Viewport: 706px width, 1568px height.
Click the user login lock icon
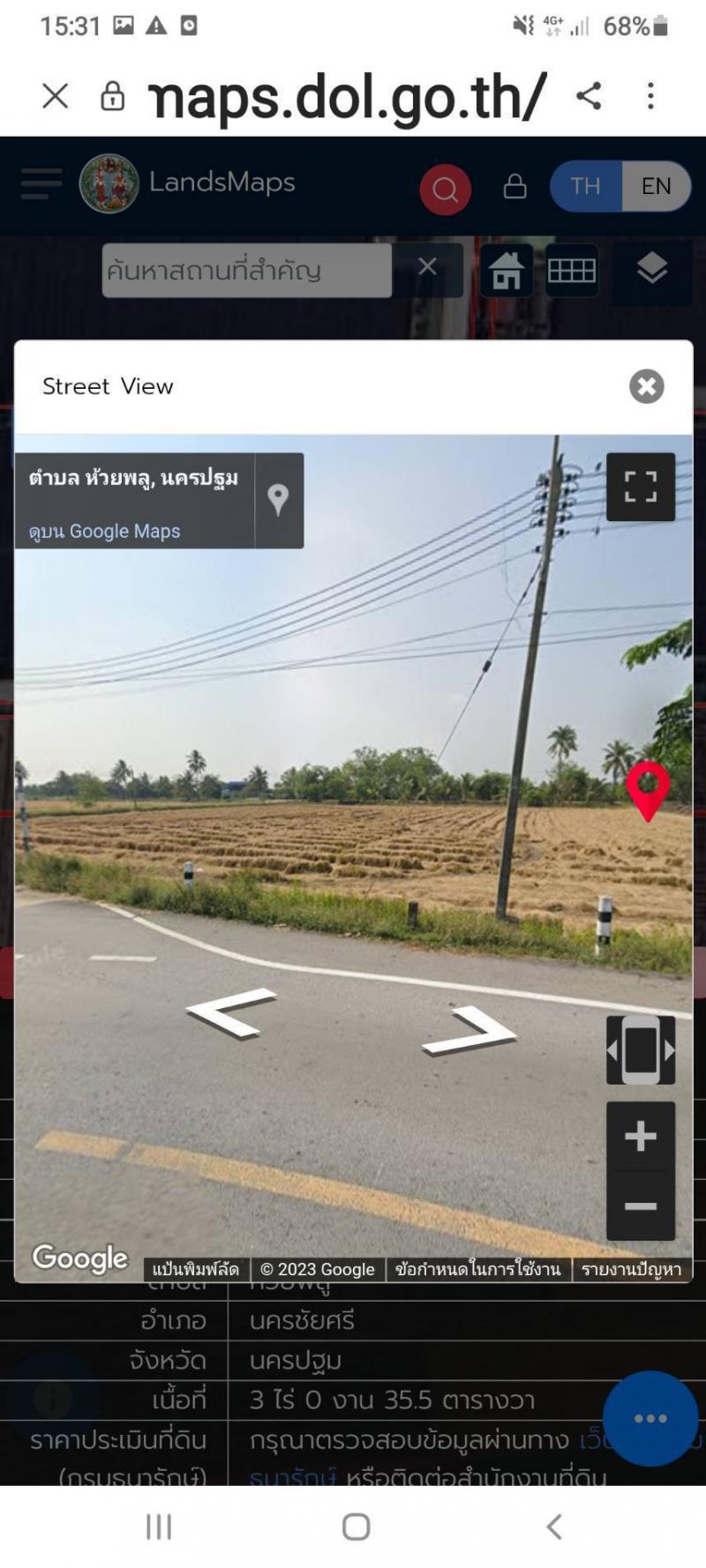[514, 186]
